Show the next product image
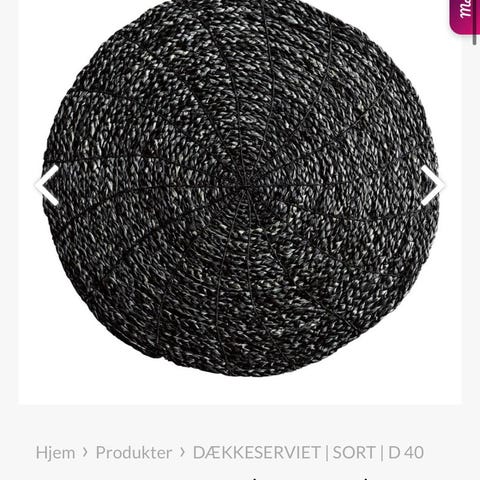The width and height of the screenshot is (480, 480). click(432, 185)
